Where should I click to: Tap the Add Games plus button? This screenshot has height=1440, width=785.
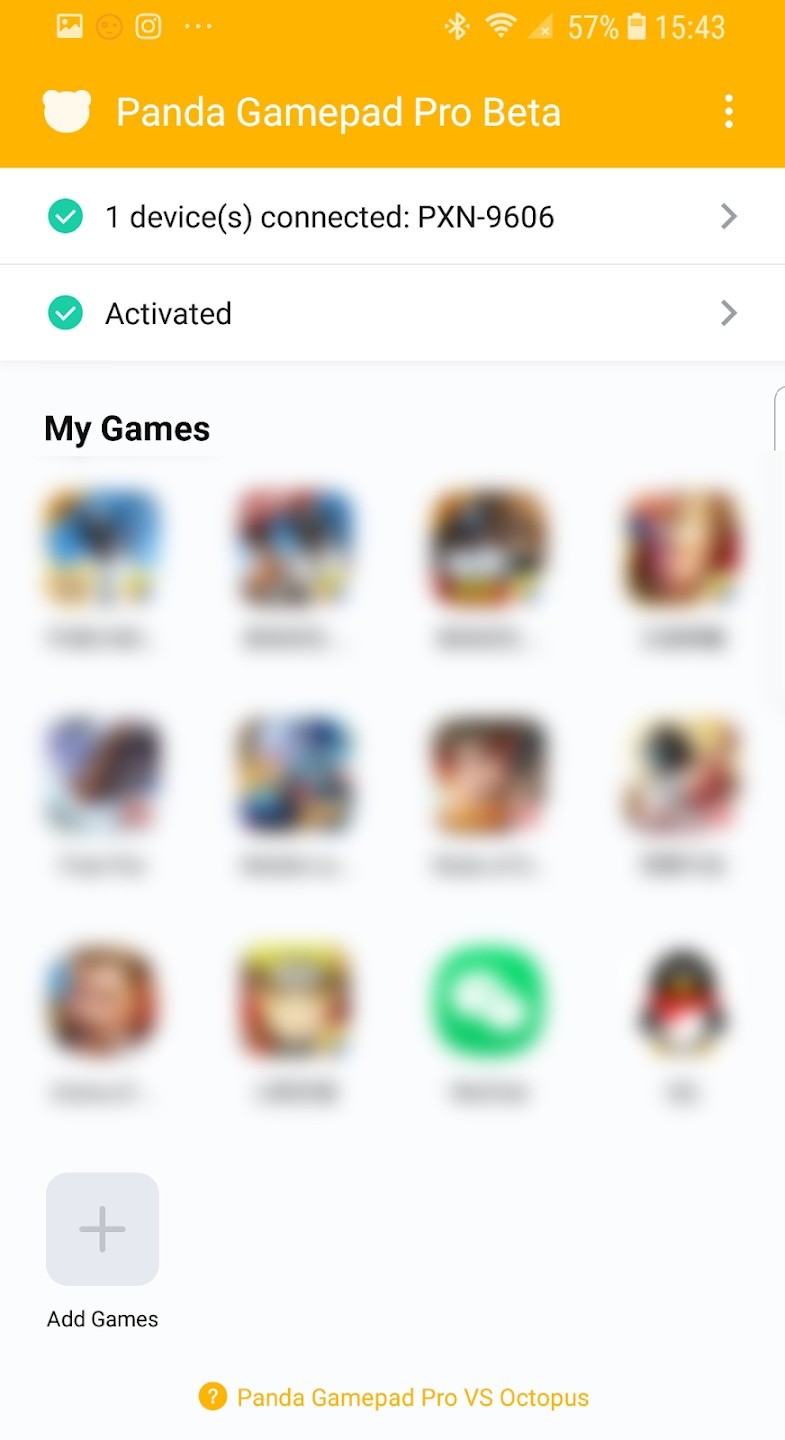(102, 1229)
